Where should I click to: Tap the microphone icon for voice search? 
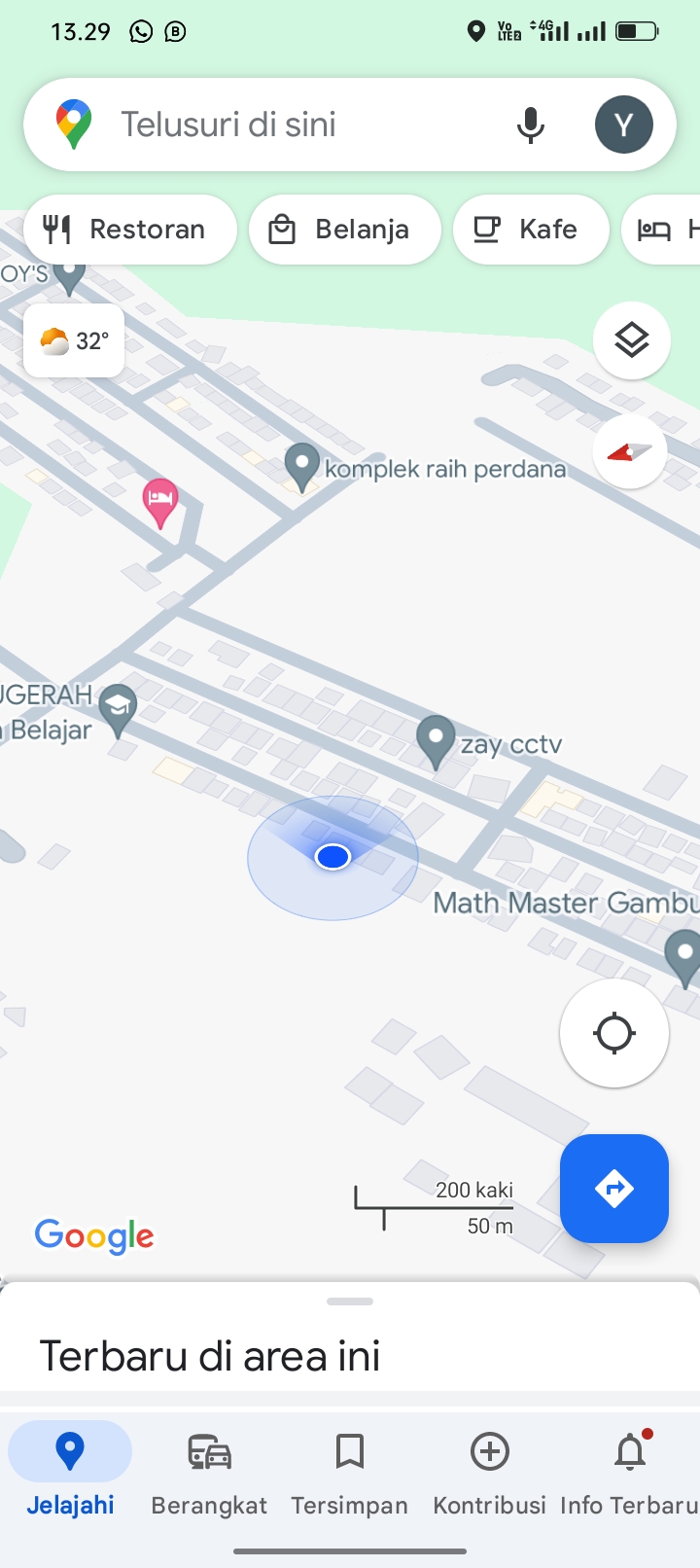pyautogui.click(x=530, y=124)
